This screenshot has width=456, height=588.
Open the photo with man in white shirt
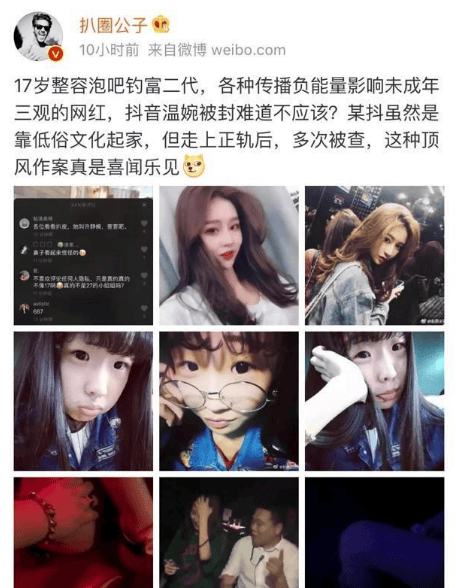click(229, 532)
